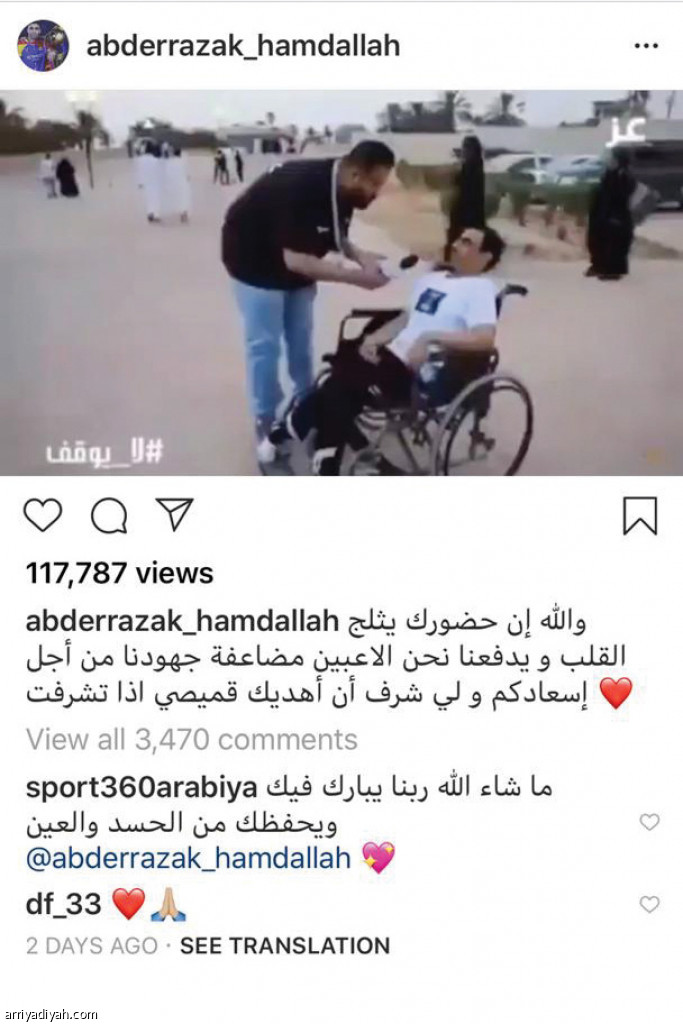Like sport360arabiya's comment

tap(650, 822)
